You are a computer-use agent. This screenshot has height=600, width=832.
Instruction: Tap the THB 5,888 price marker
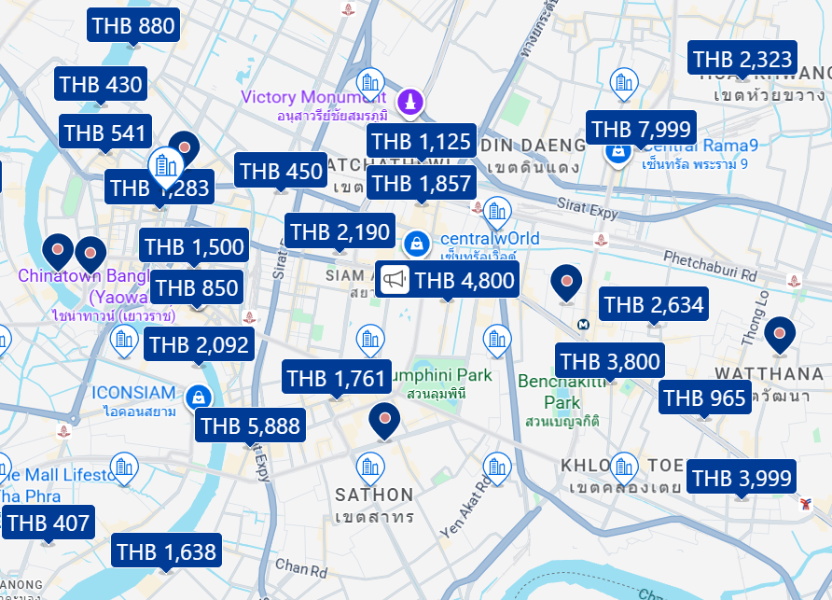tap(250, 427)
